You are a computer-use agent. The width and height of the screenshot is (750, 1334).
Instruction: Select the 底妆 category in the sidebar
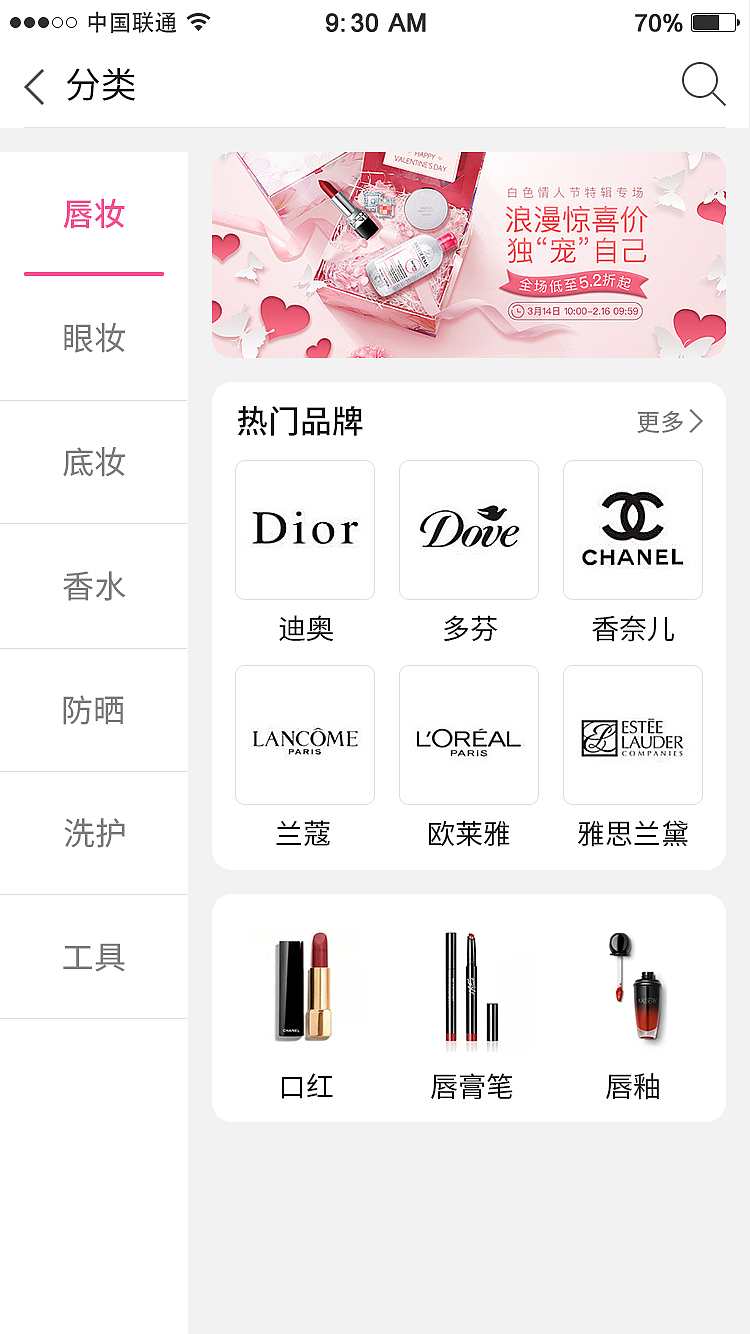[94, 463]
